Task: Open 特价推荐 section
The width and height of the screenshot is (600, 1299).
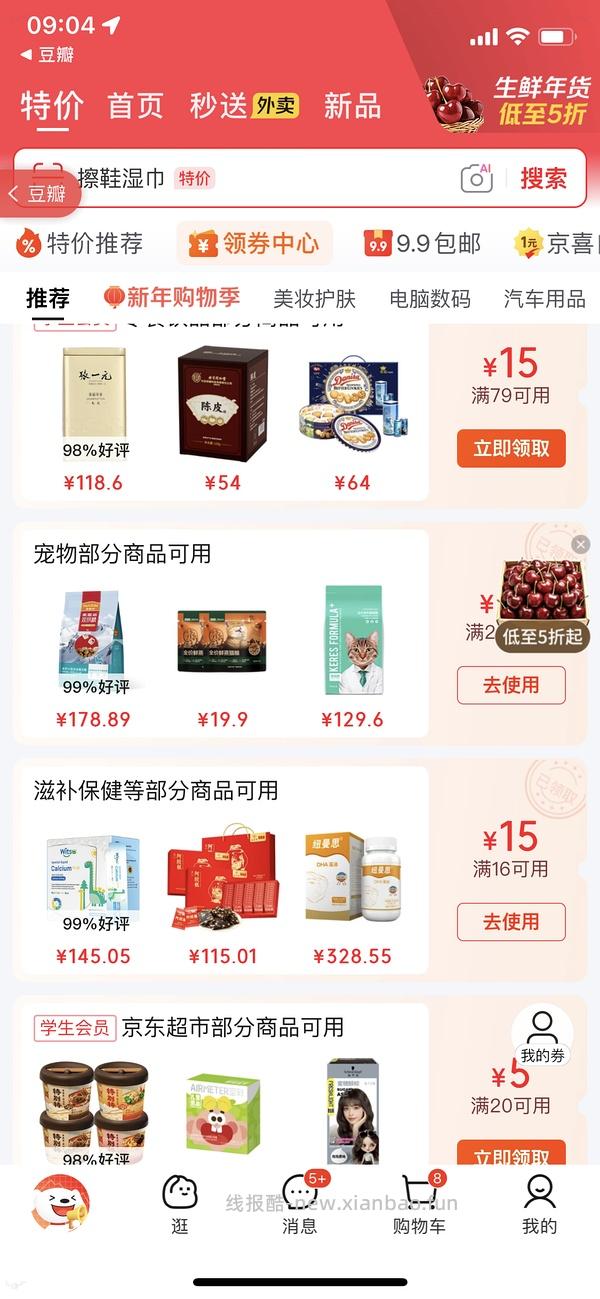Action: tap(81, 243)
